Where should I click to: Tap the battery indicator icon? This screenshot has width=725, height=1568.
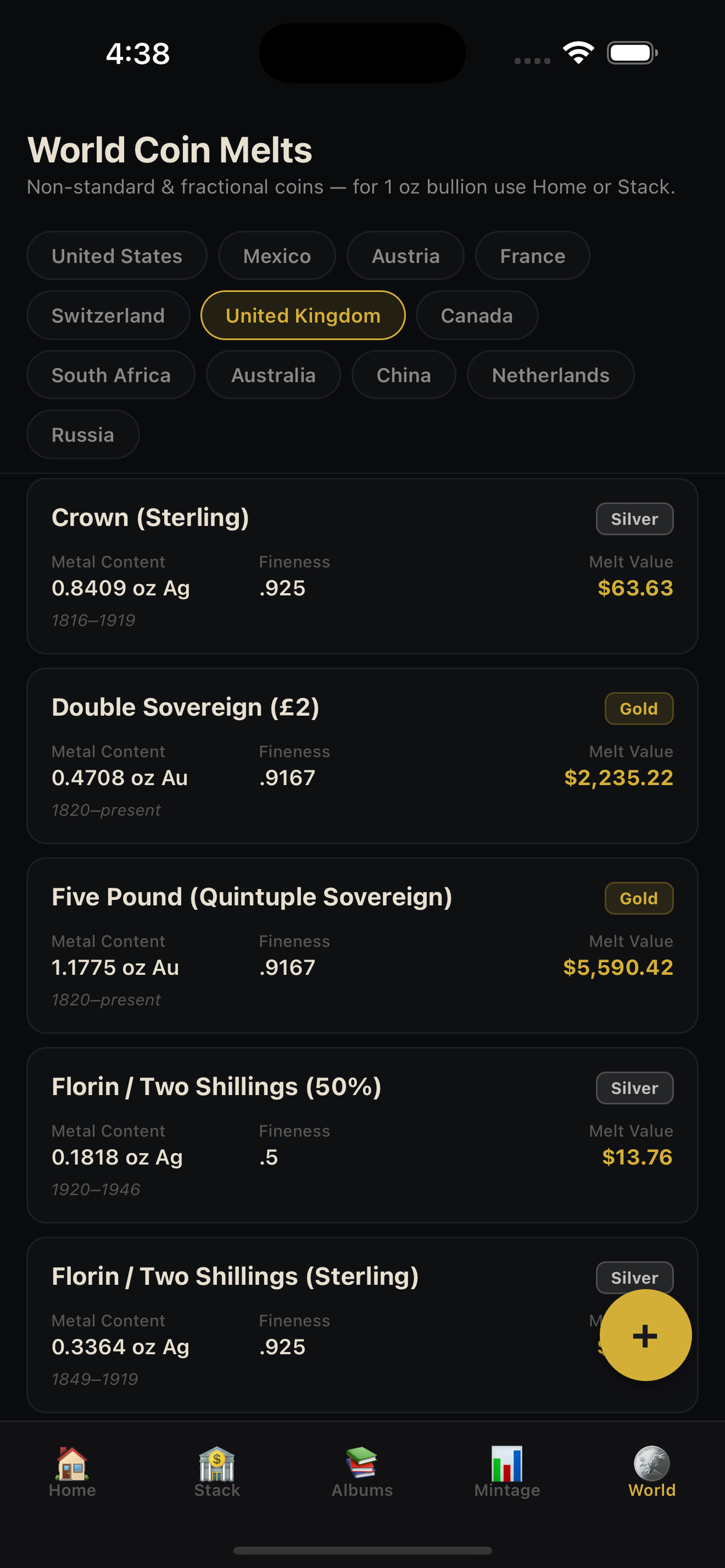tap(631, 53)
